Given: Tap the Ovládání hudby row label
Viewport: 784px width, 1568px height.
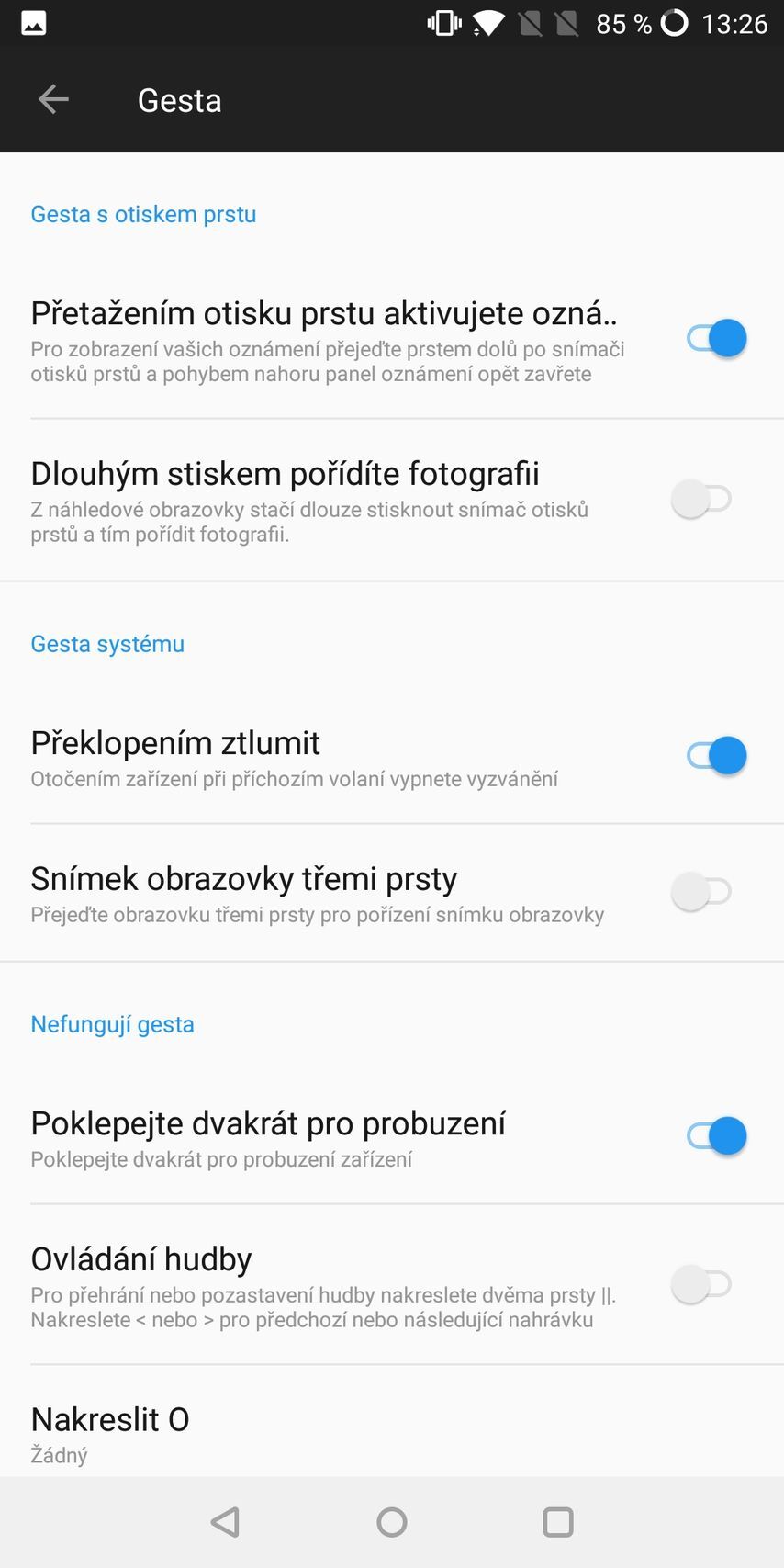Looking at the screenshot, I should (141, 1258).
